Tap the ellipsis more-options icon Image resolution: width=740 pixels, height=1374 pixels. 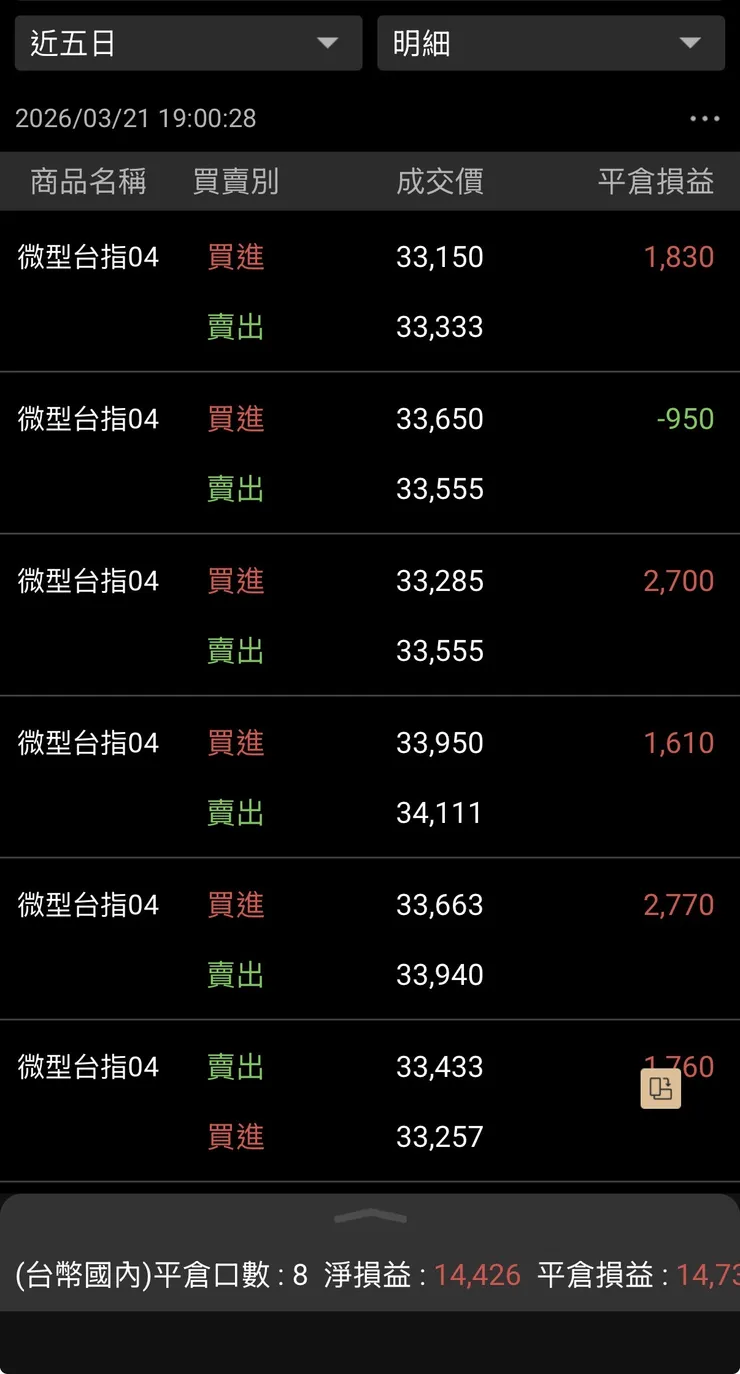[x=704, y=118]
